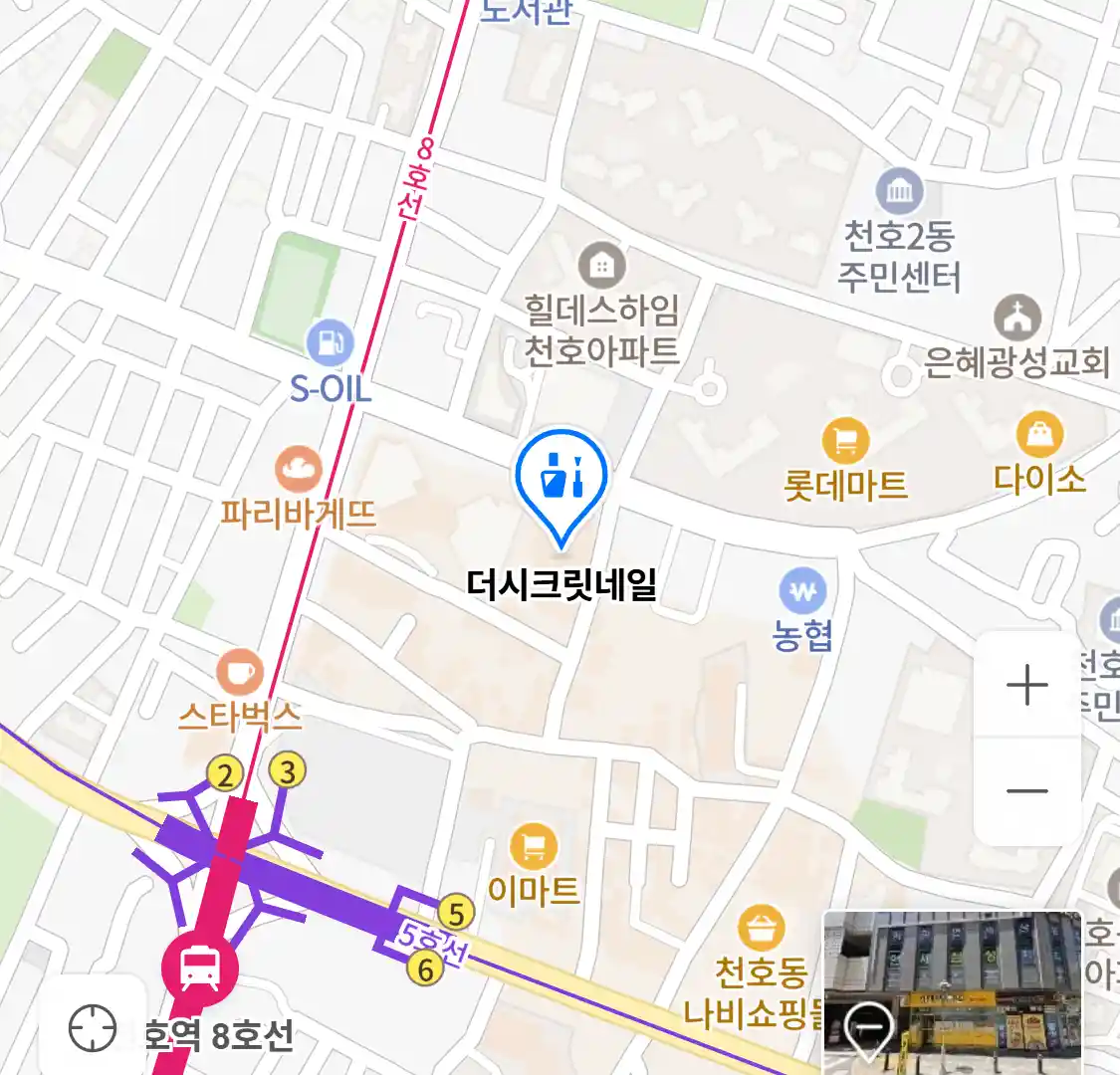This screenshot has width=1120, height=1075.
Task: Tap subway exit 2 marker
Action: (225, 773)
